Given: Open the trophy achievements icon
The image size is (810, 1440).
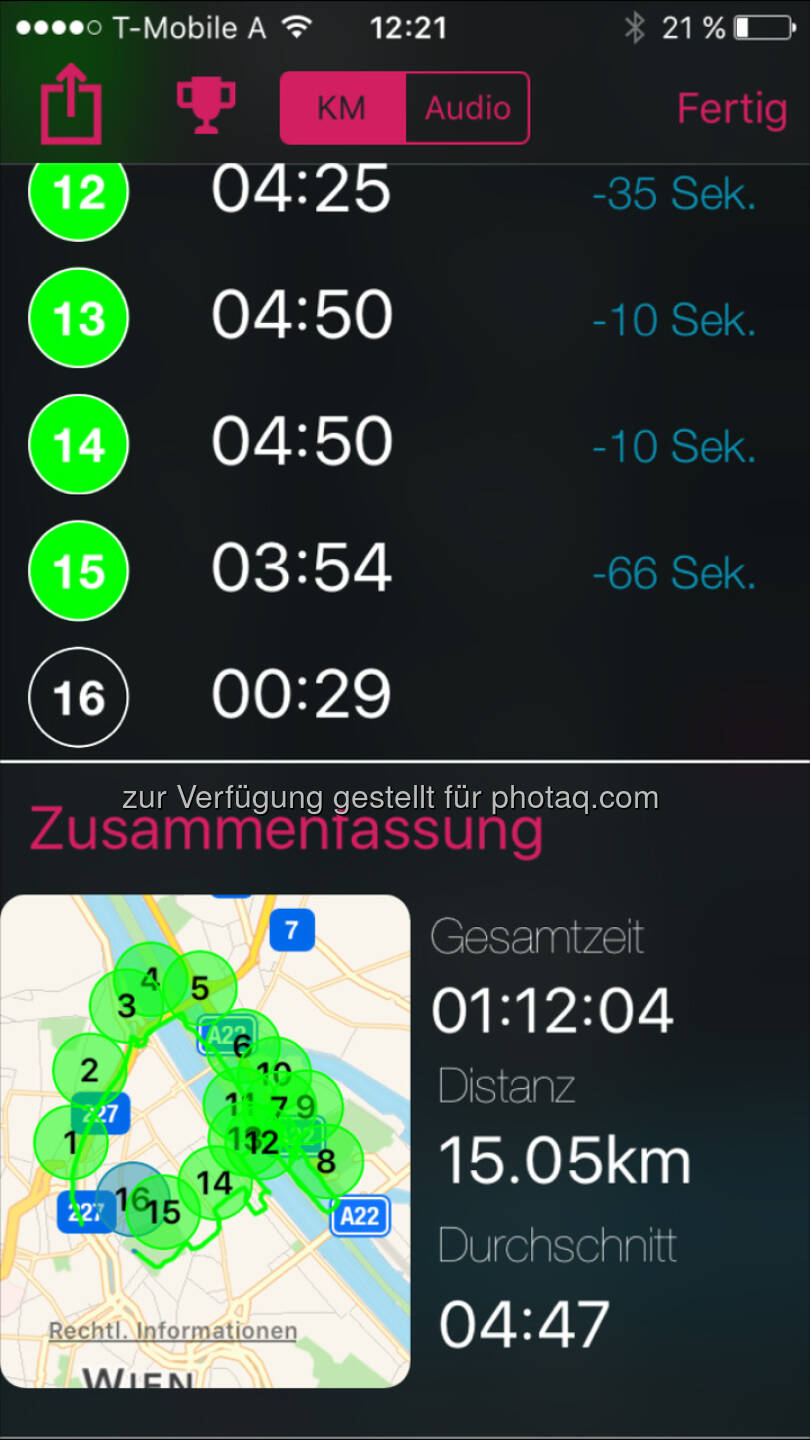Looking at the screenshot, I should [205, 105].
